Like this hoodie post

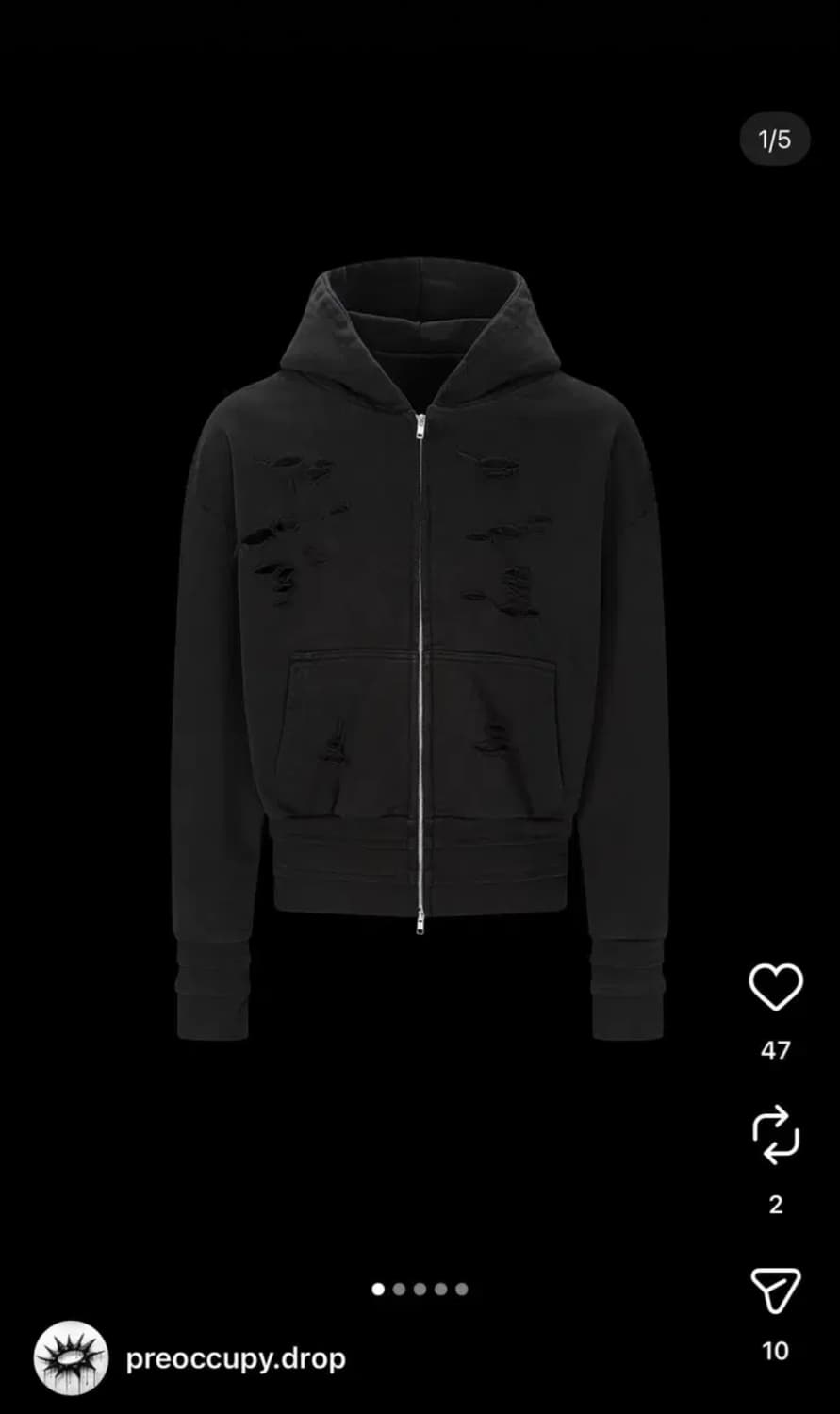tap(775, 987)
